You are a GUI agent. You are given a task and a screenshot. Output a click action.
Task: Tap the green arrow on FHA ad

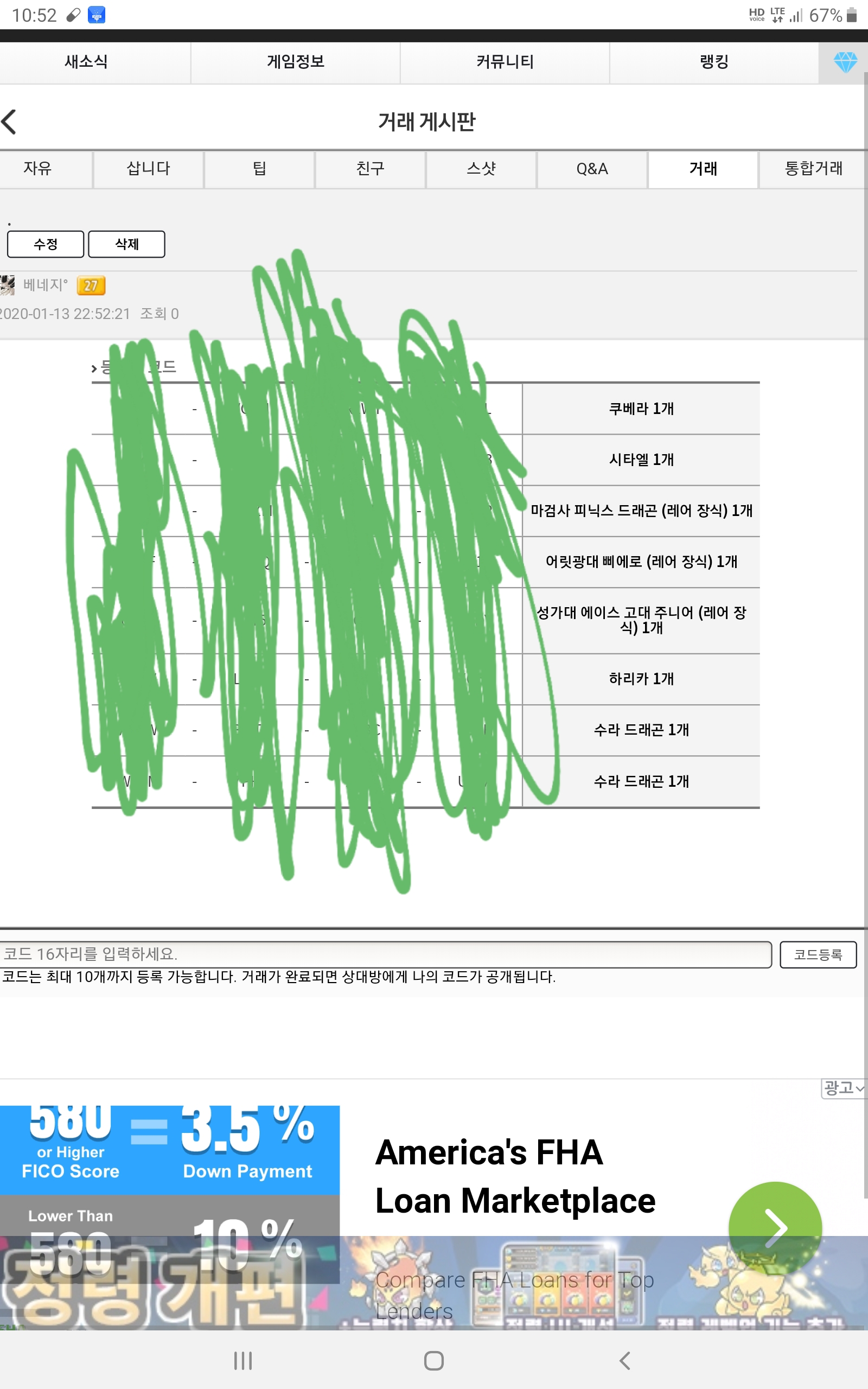775,1228
